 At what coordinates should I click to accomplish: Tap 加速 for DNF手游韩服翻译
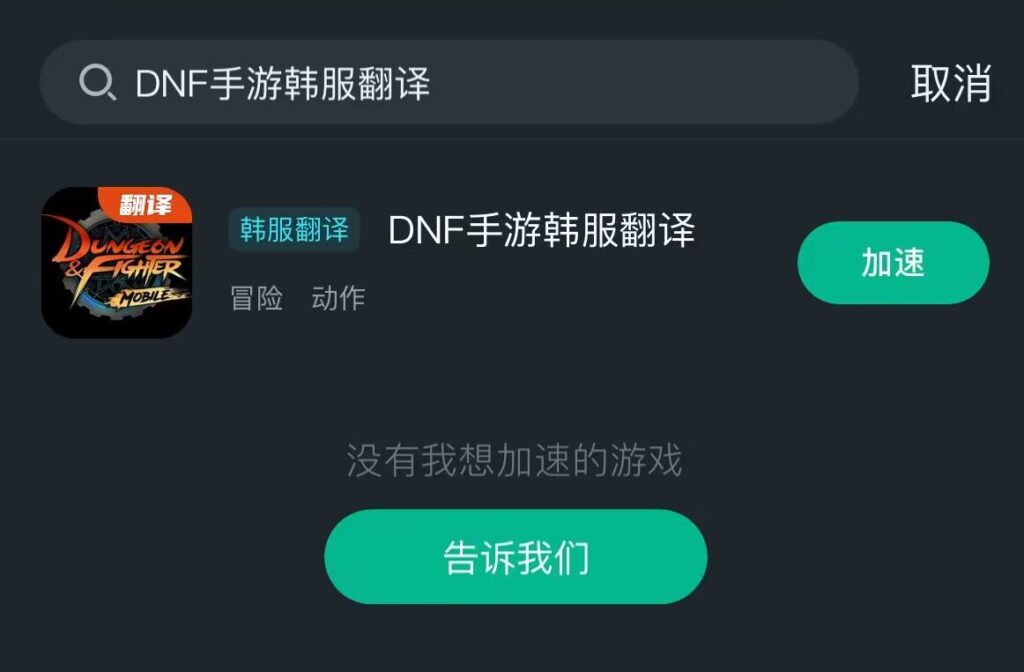click(x=892, y=263)
